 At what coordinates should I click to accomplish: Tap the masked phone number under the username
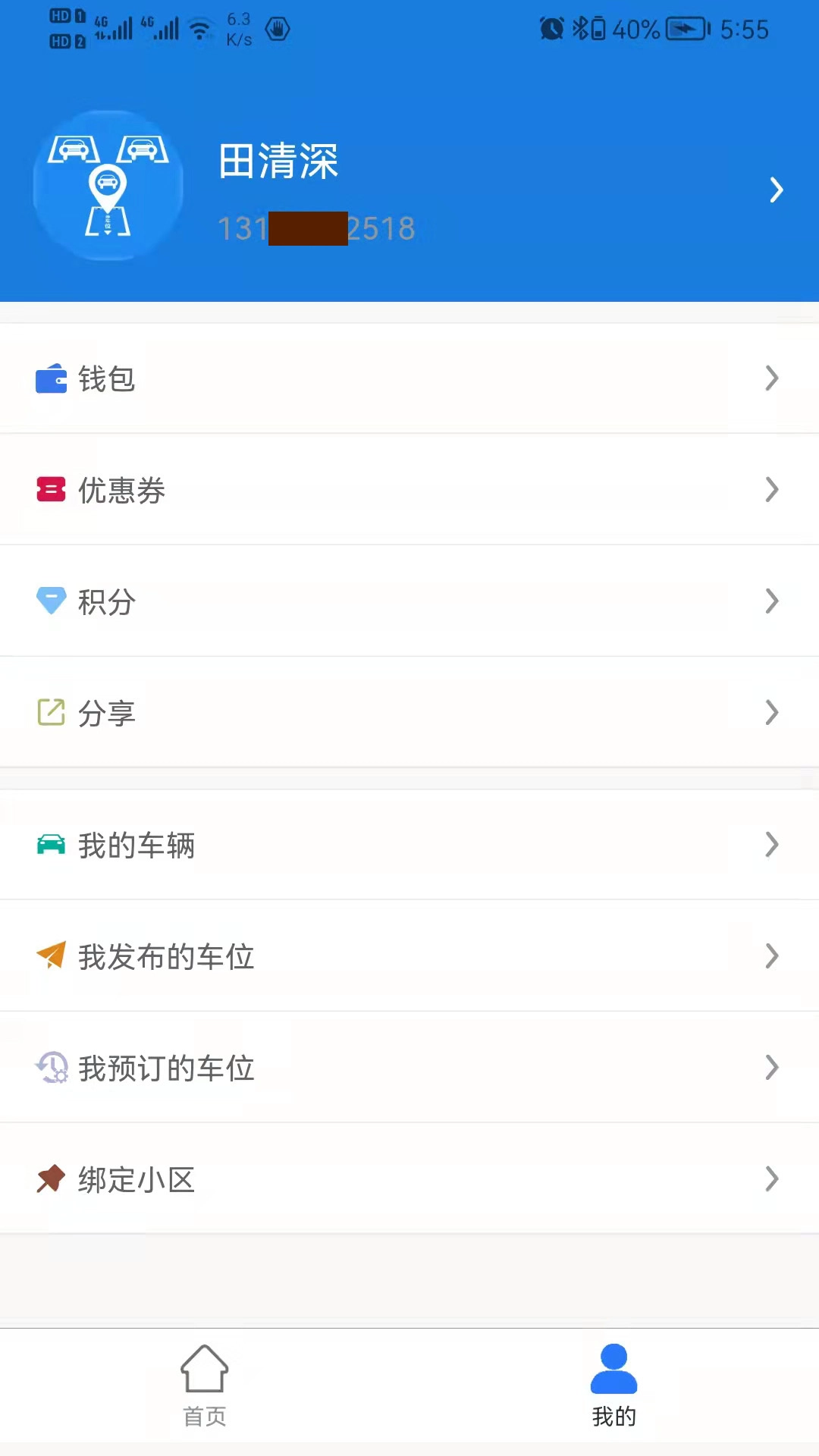(315, 227)
